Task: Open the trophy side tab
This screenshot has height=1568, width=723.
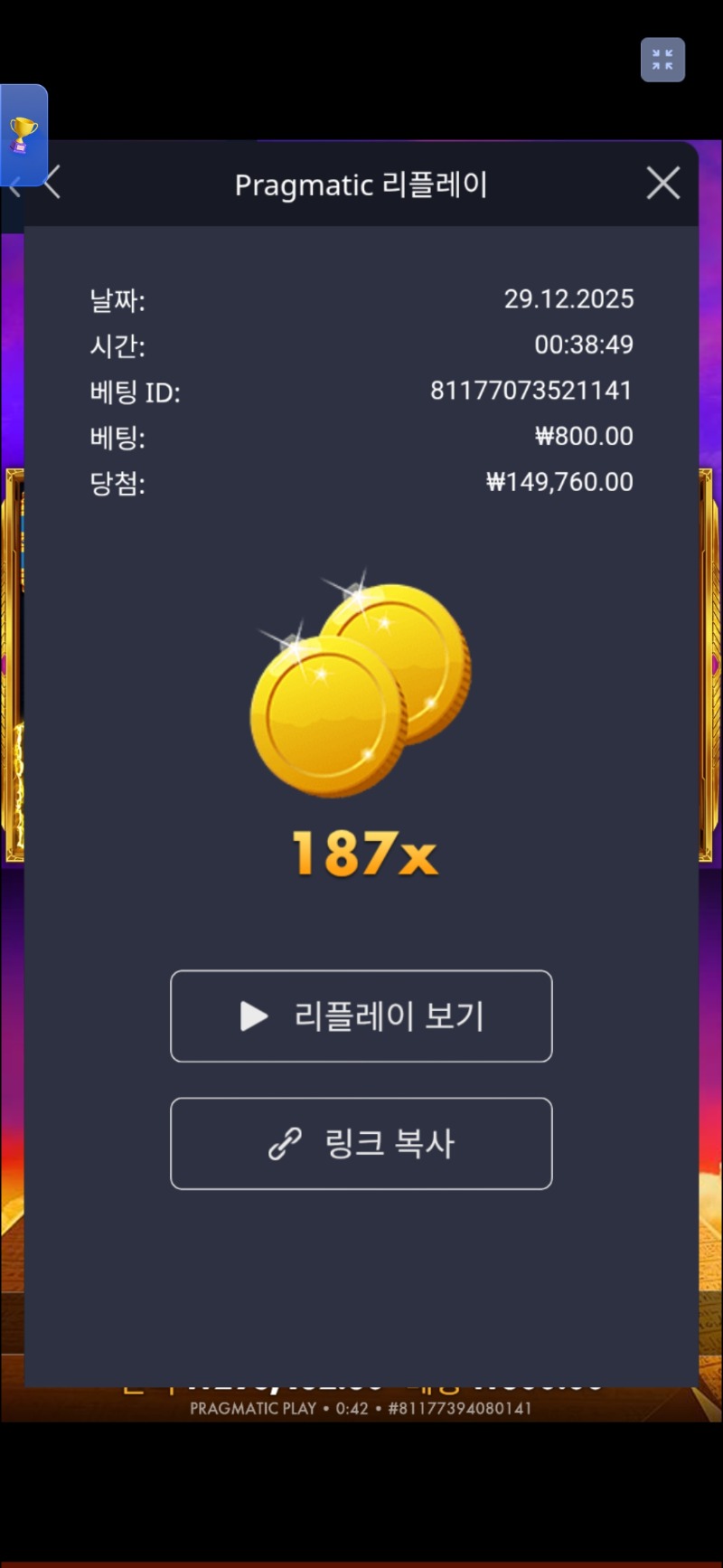Action: [23, 134]
